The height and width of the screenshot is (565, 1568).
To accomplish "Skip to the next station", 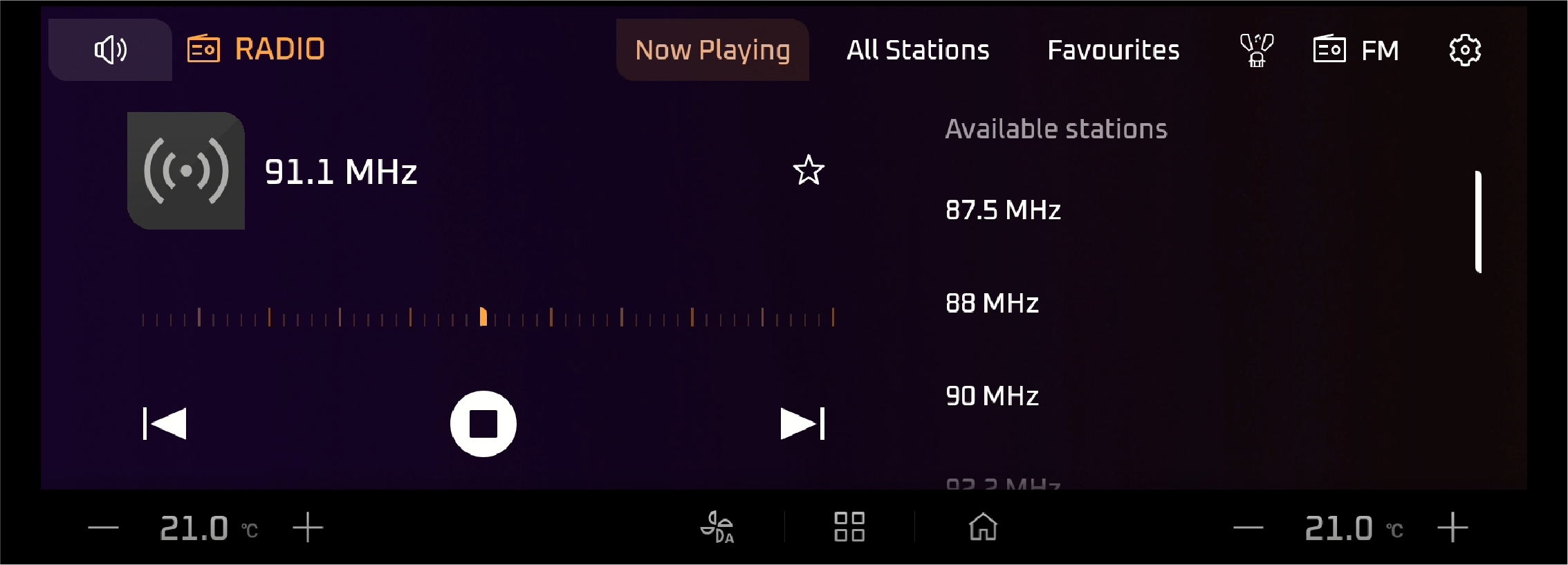I will coord(802,423).
